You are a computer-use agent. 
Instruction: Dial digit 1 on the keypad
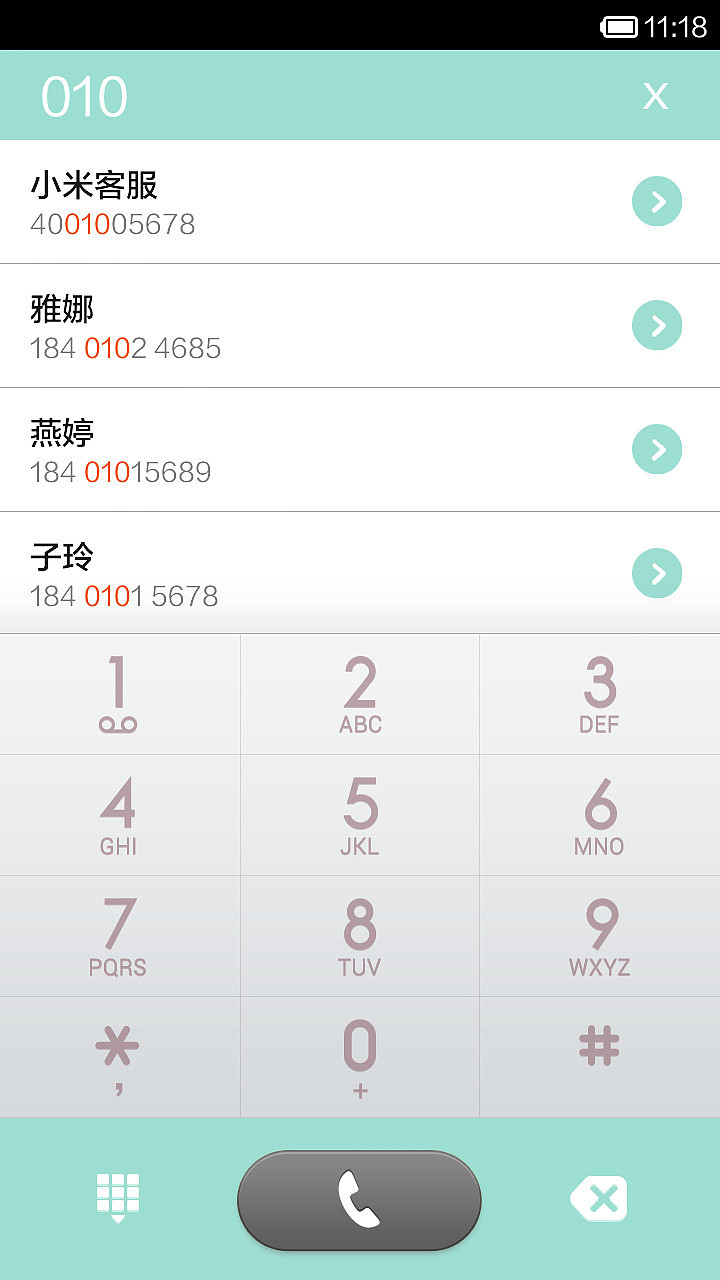tap(119, 695)
